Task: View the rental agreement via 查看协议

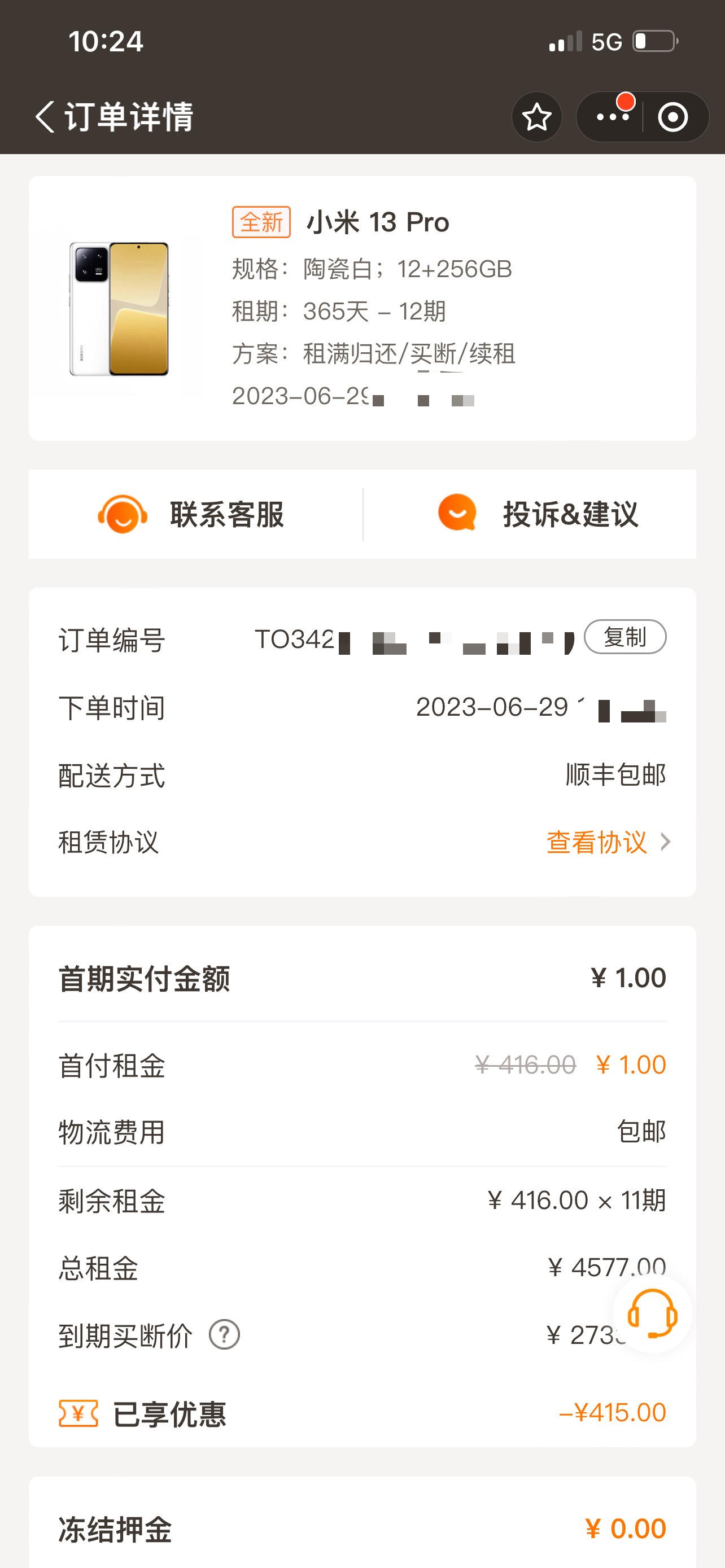Action: (x=606, y=843)
